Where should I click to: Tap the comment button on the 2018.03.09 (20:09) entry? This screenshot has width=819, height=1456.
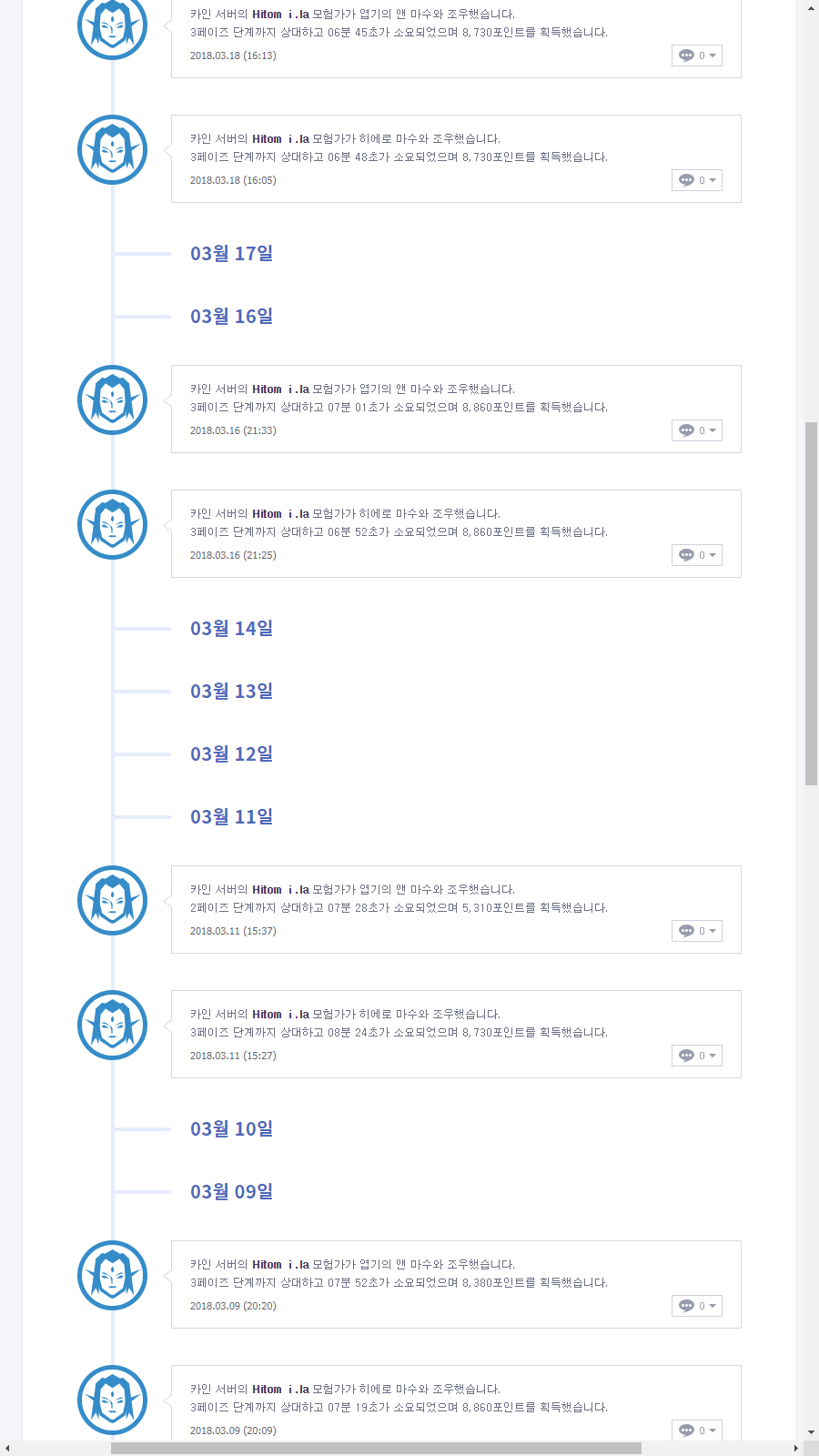[x=696, y=1431]
